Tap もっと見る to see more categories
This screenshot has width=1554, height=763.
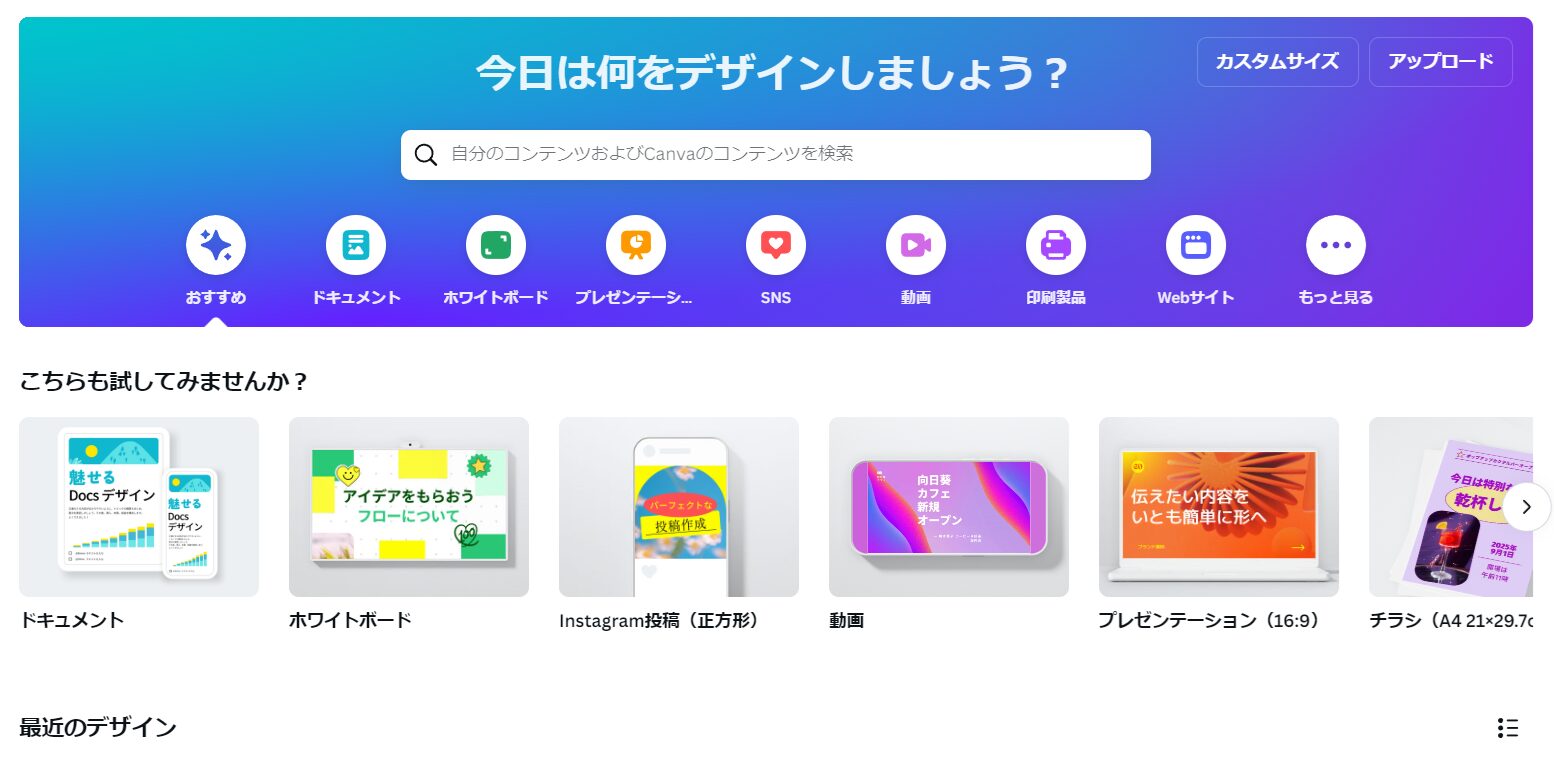click(x=1335, y=246)
